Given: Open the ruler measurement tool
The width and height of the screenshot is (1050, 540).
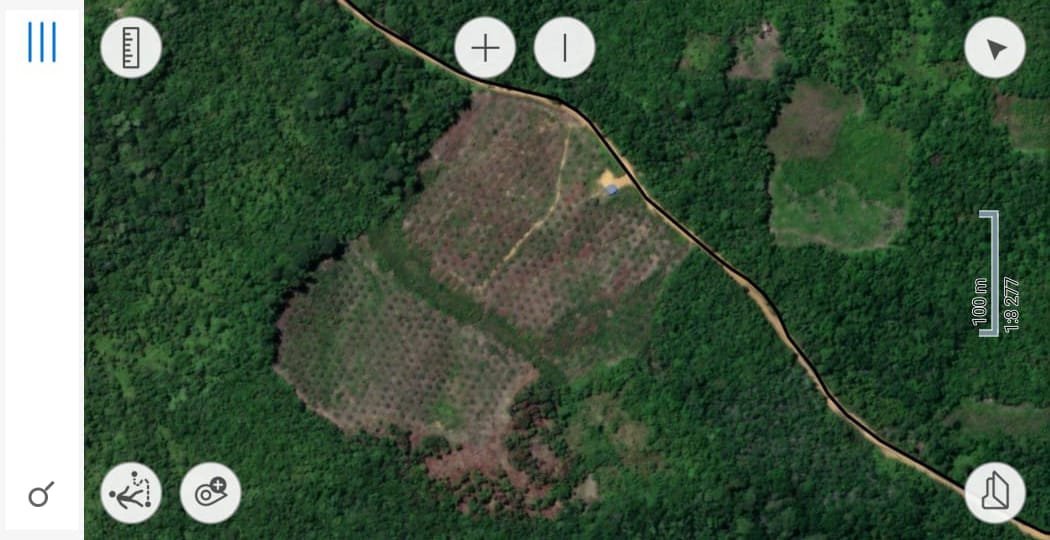Looking at the screenshot, I should coord(131,48).
